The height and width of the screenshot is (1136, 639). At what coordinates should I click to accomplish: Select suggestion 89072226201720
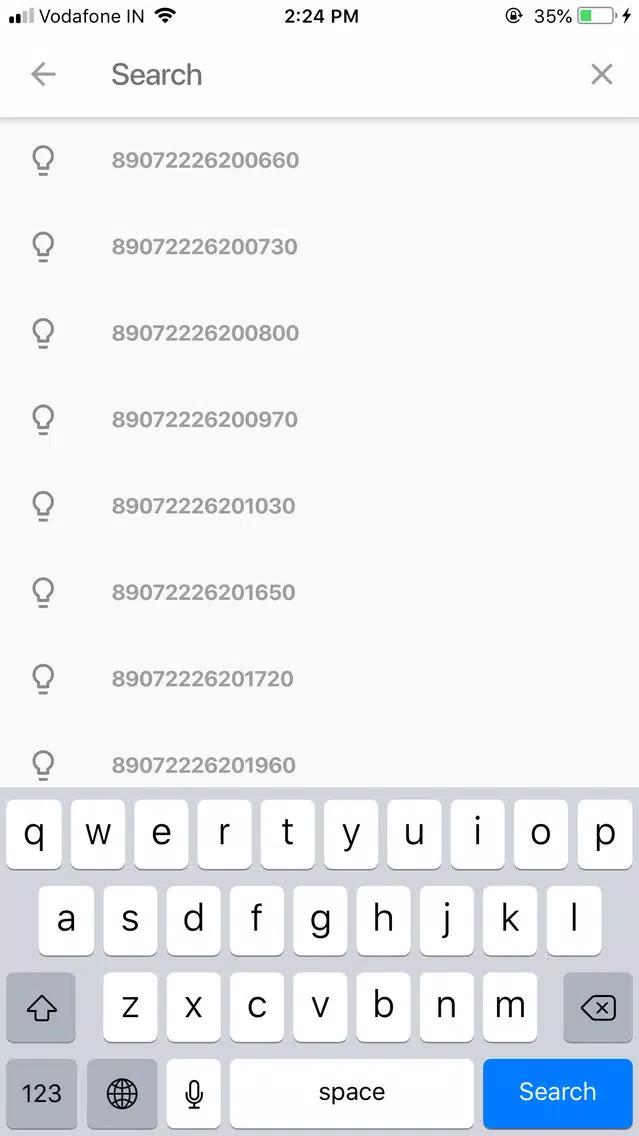click(x=202, y=679)
